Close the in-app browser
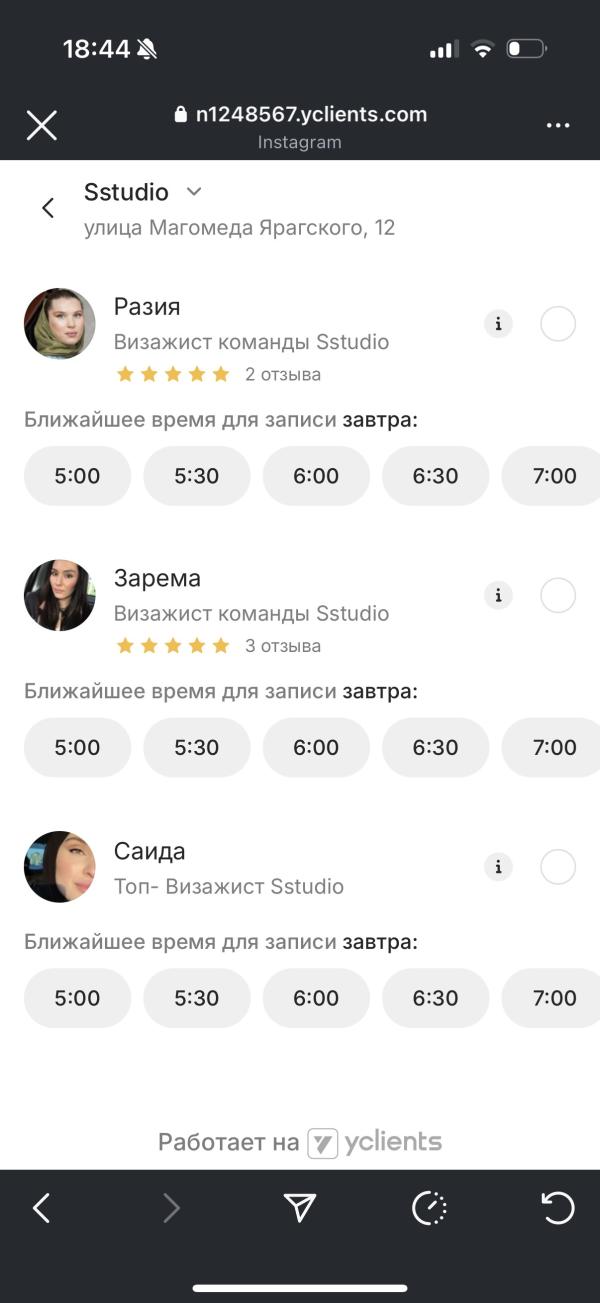 [x=41, y=125]
